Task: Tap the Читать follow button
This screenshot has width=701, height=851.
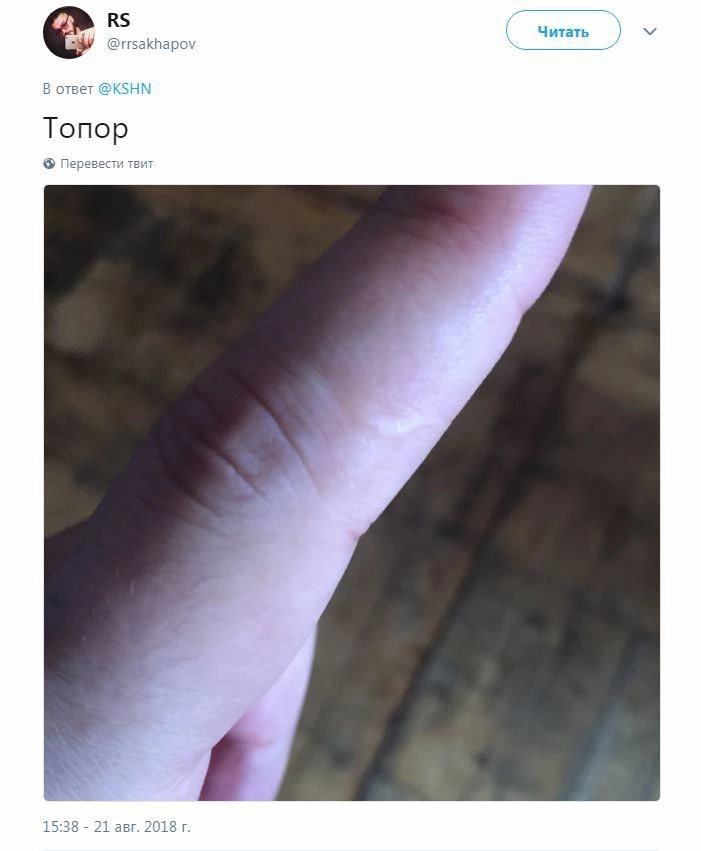Action: tap(563, 32)
